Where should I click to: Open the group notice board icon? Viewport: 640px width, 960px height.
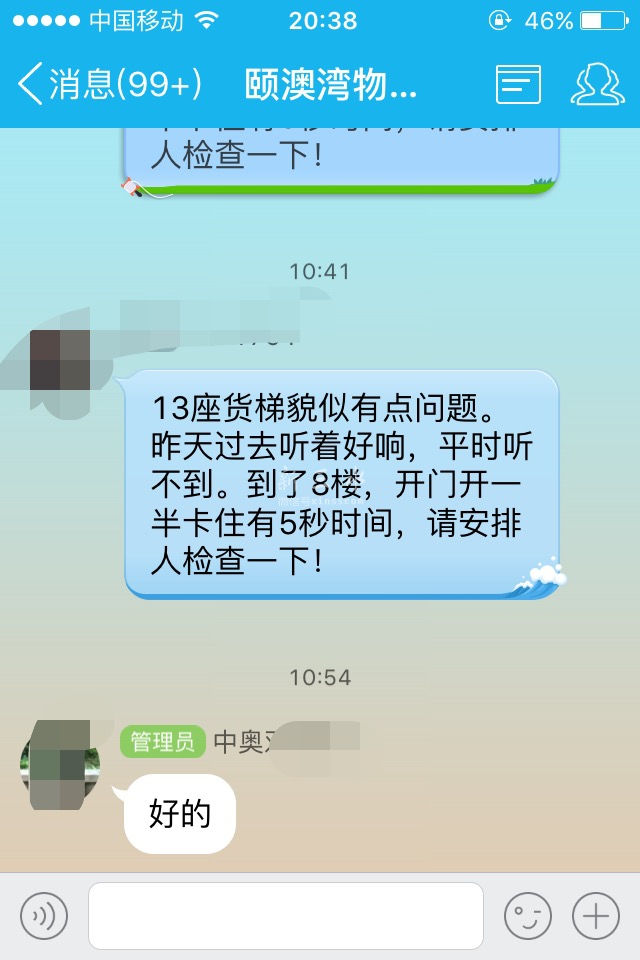click(518, 85)
